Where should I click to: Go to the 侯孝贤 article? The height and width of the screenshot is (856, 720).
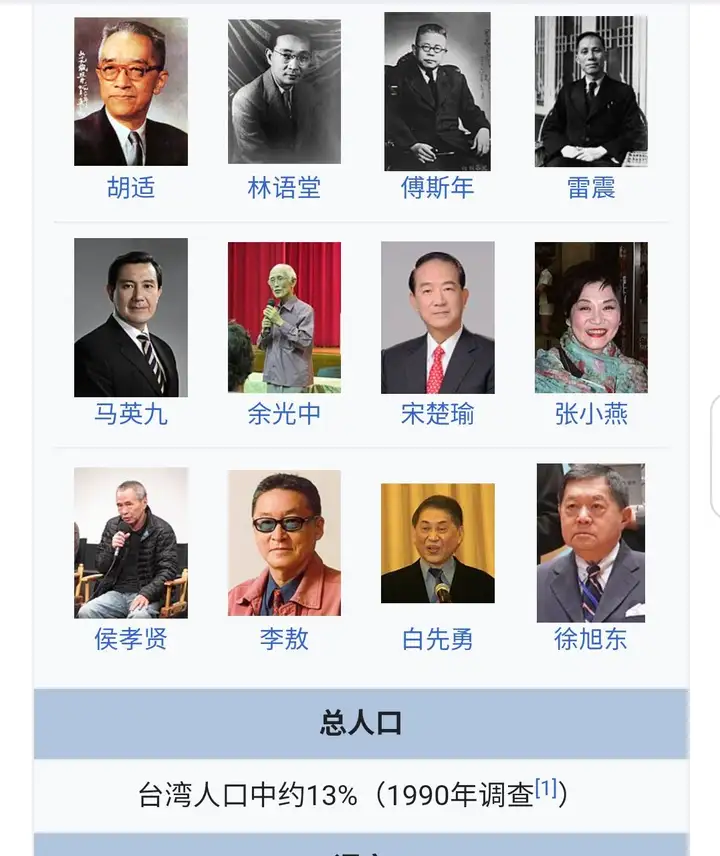(x=131, y=640)
